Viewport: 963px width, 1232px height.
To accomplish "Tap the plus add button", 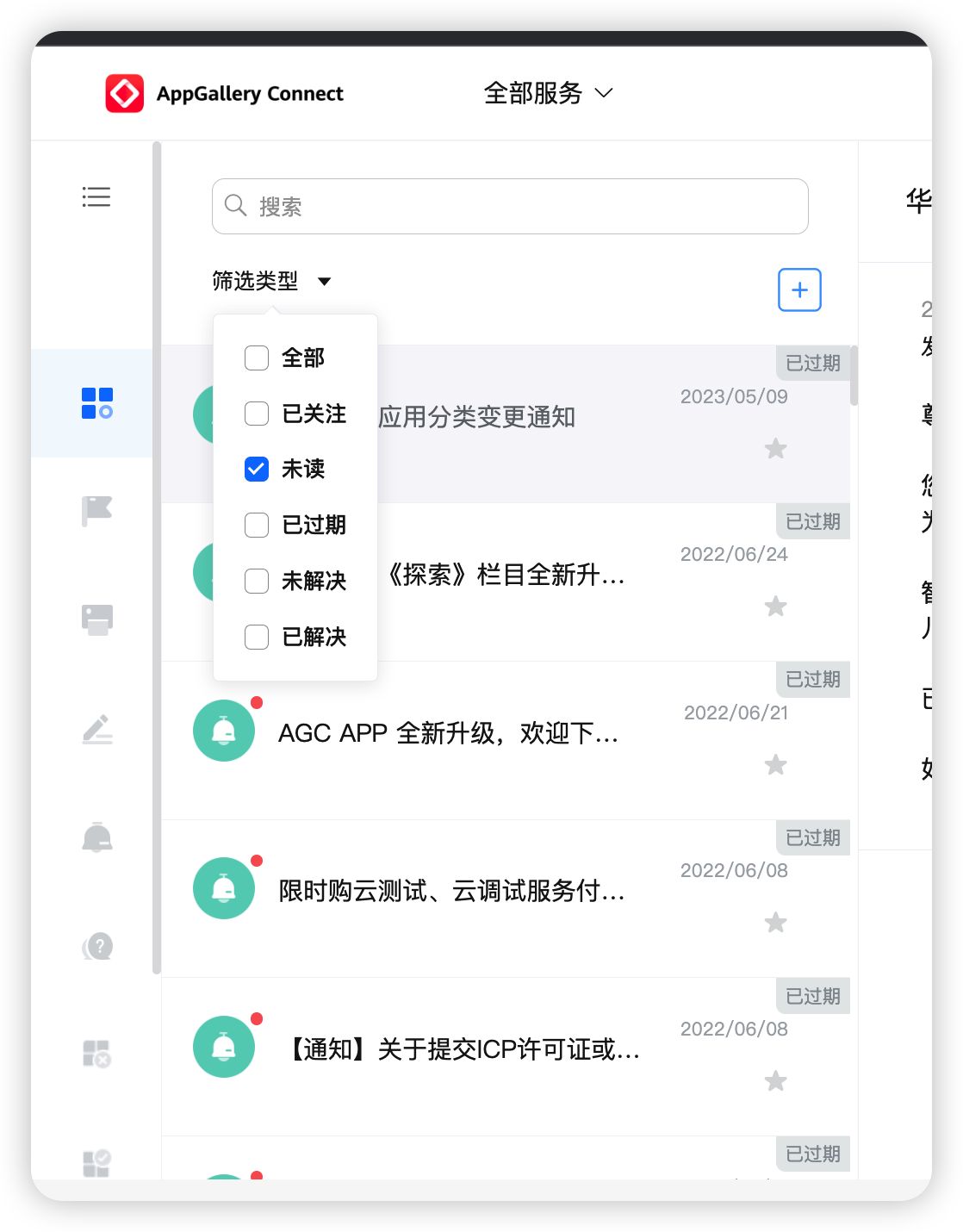I will pos(799,289).
